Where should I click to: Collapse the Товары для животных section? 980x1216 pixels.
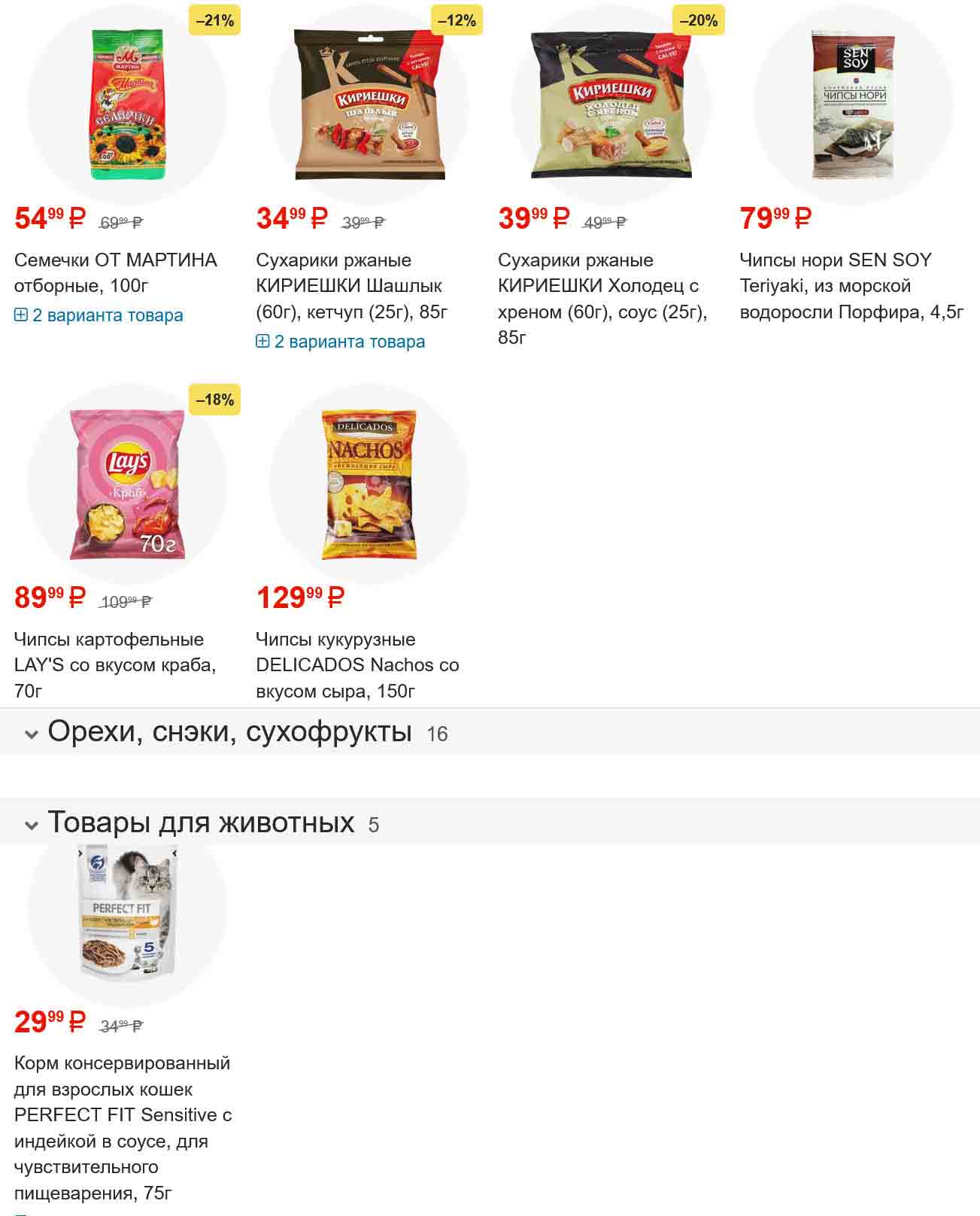32,825
